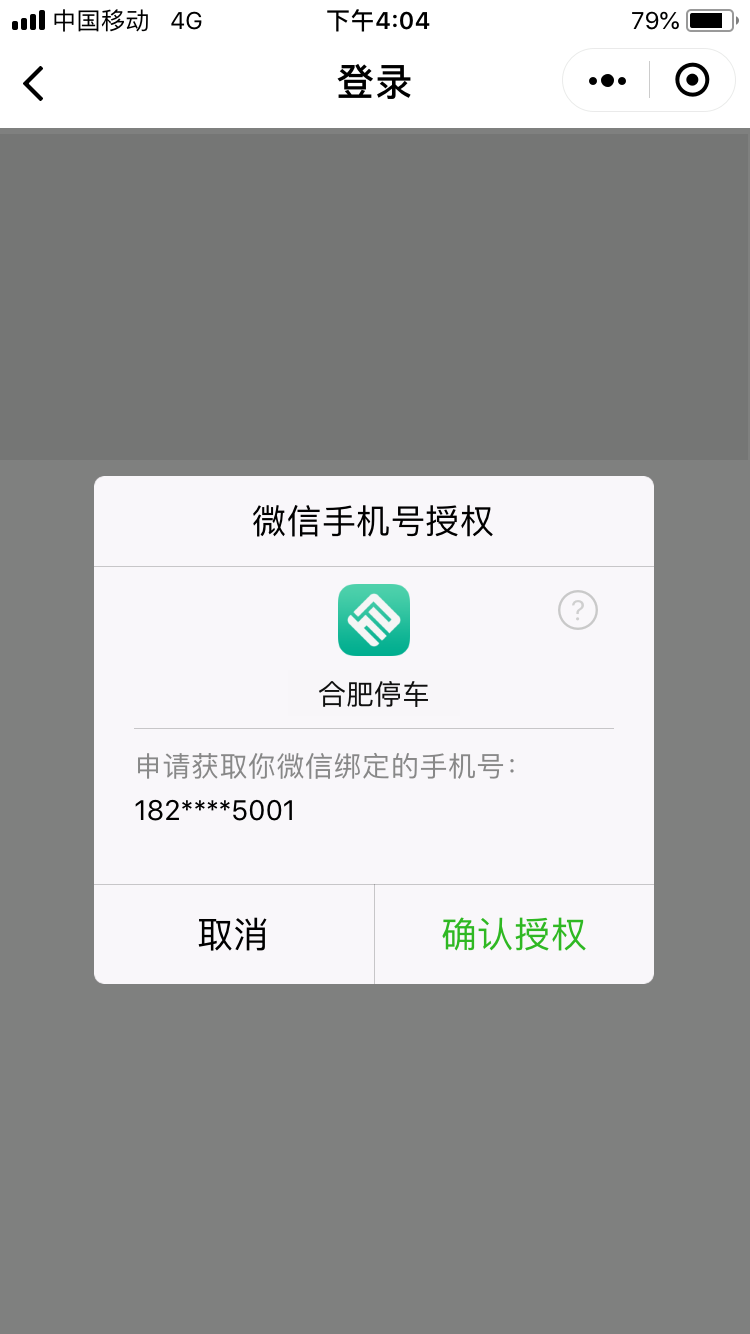Close the mini program with circle icon

pyautogui.click(x=692, y=80)
